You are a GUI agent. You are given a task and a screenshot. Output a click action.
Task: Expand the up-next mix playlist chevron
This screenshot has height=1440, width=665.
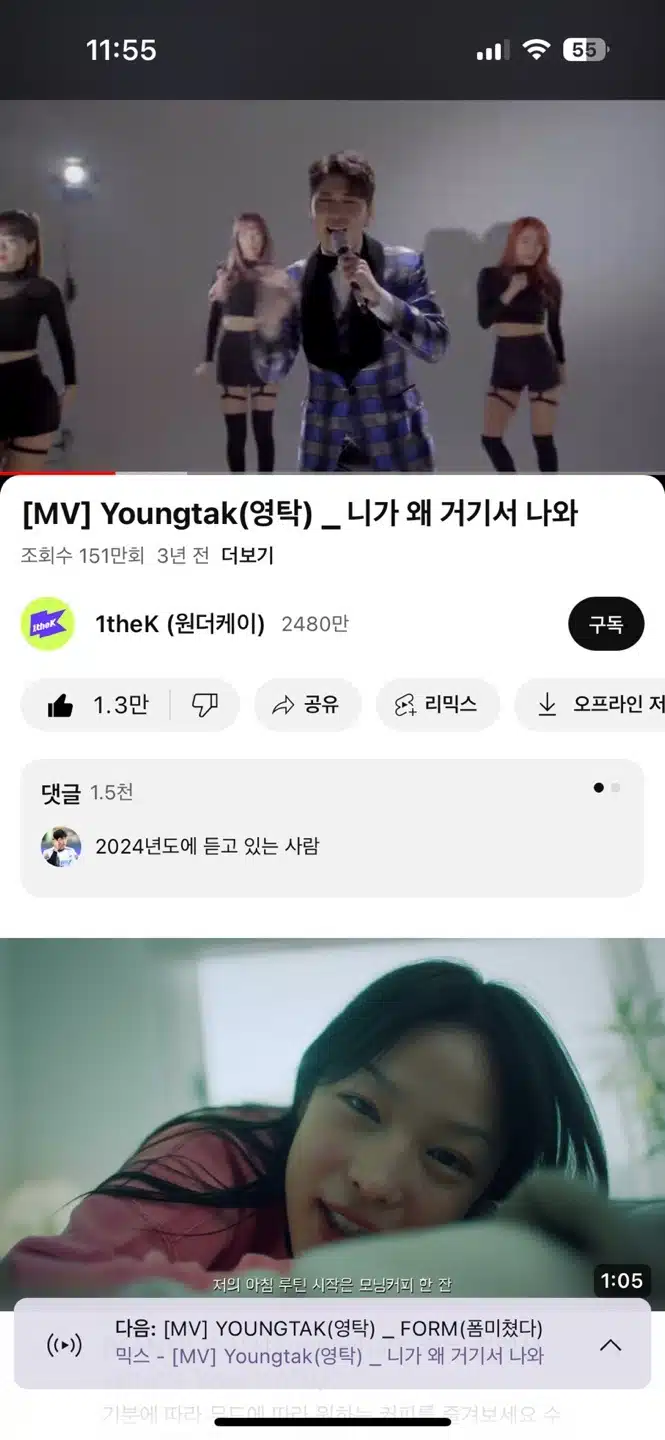pyautogui.click(x=610, y=1345)
